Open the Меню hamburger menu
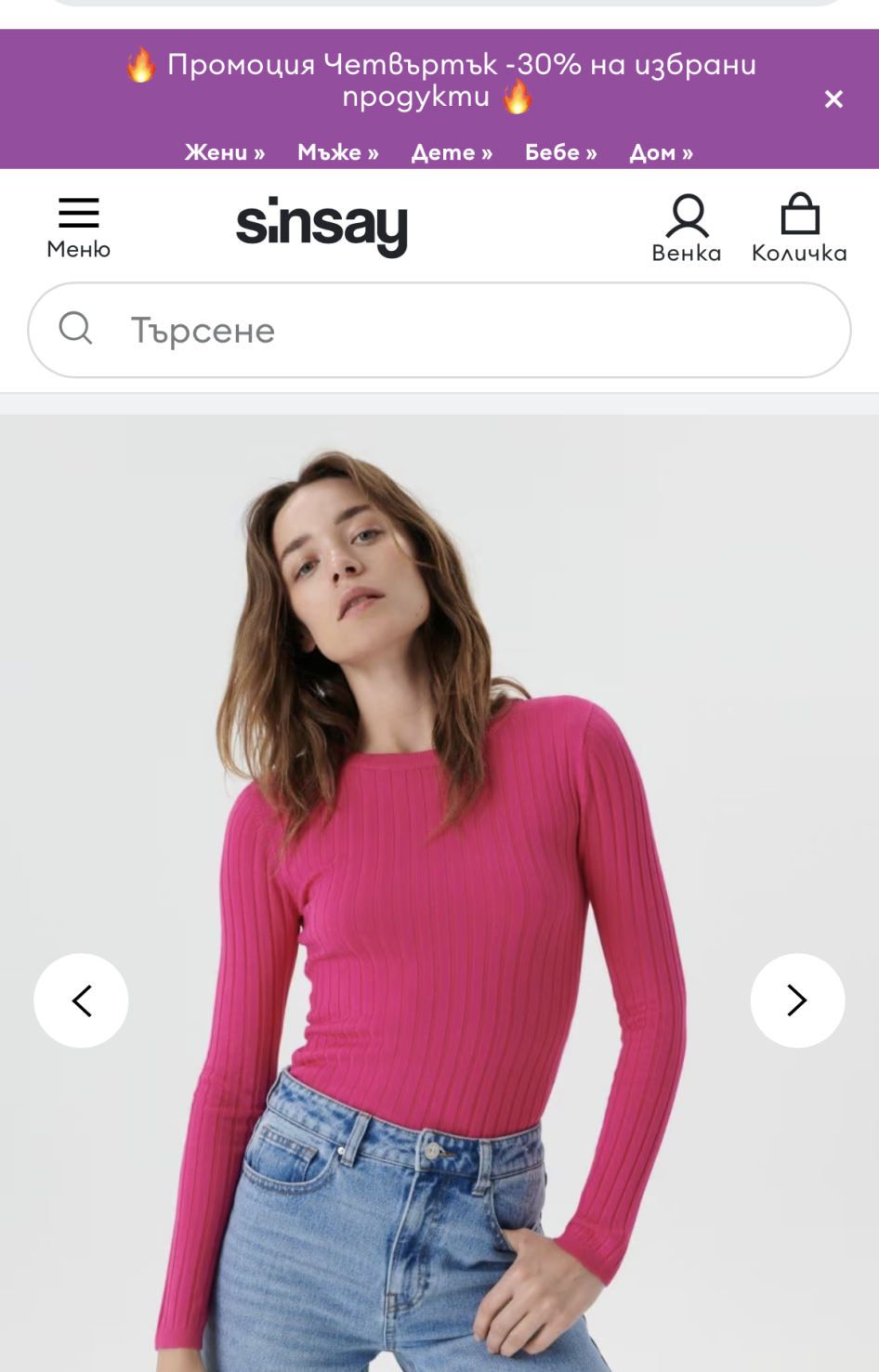The height and width of the screenshot is (1372, 879). click(x=79, y=228)
